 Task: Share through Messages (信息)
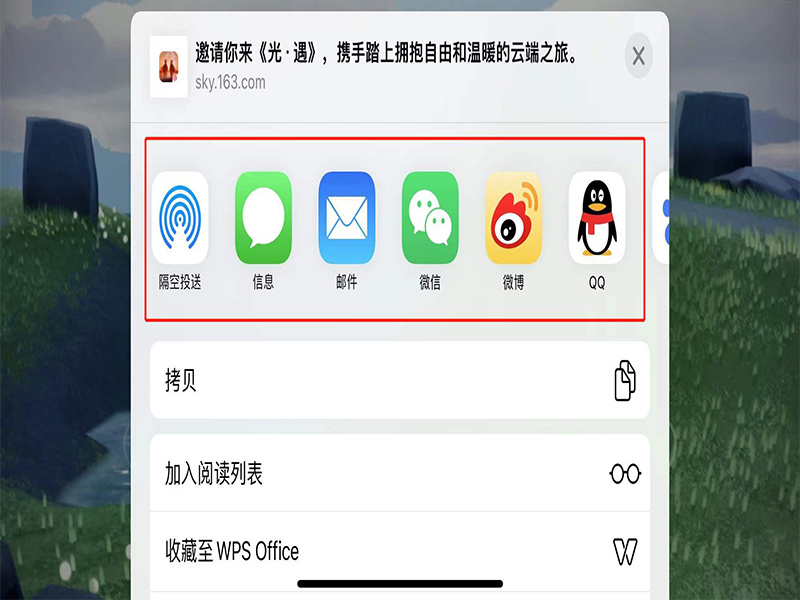tap(263, 218)
